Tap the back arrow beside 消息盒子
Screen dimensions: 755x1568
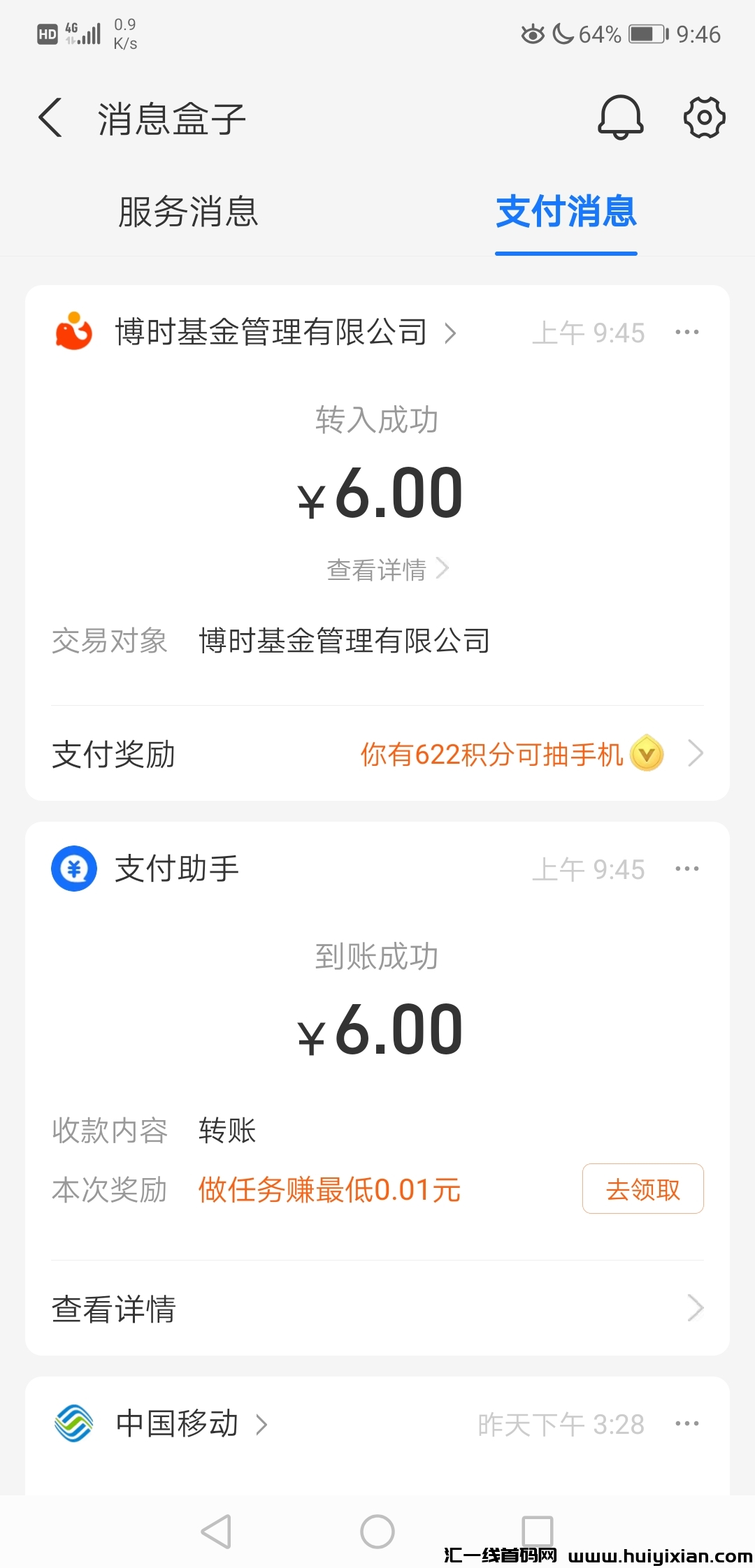click(x=50, y=117)
